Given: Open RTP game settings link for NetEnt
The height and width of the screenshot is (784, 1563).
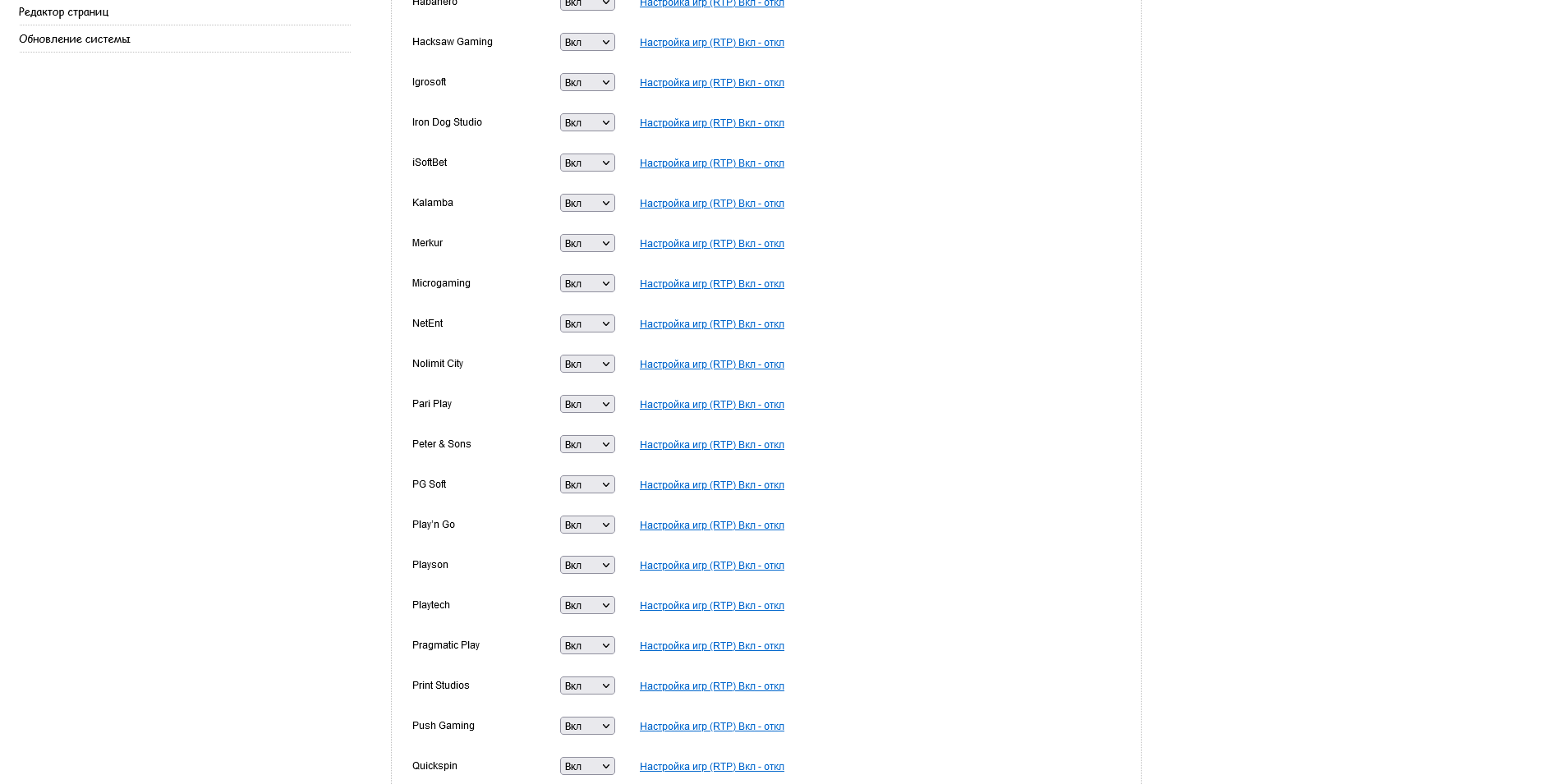Looking at the screenshot, I should 711,324.
